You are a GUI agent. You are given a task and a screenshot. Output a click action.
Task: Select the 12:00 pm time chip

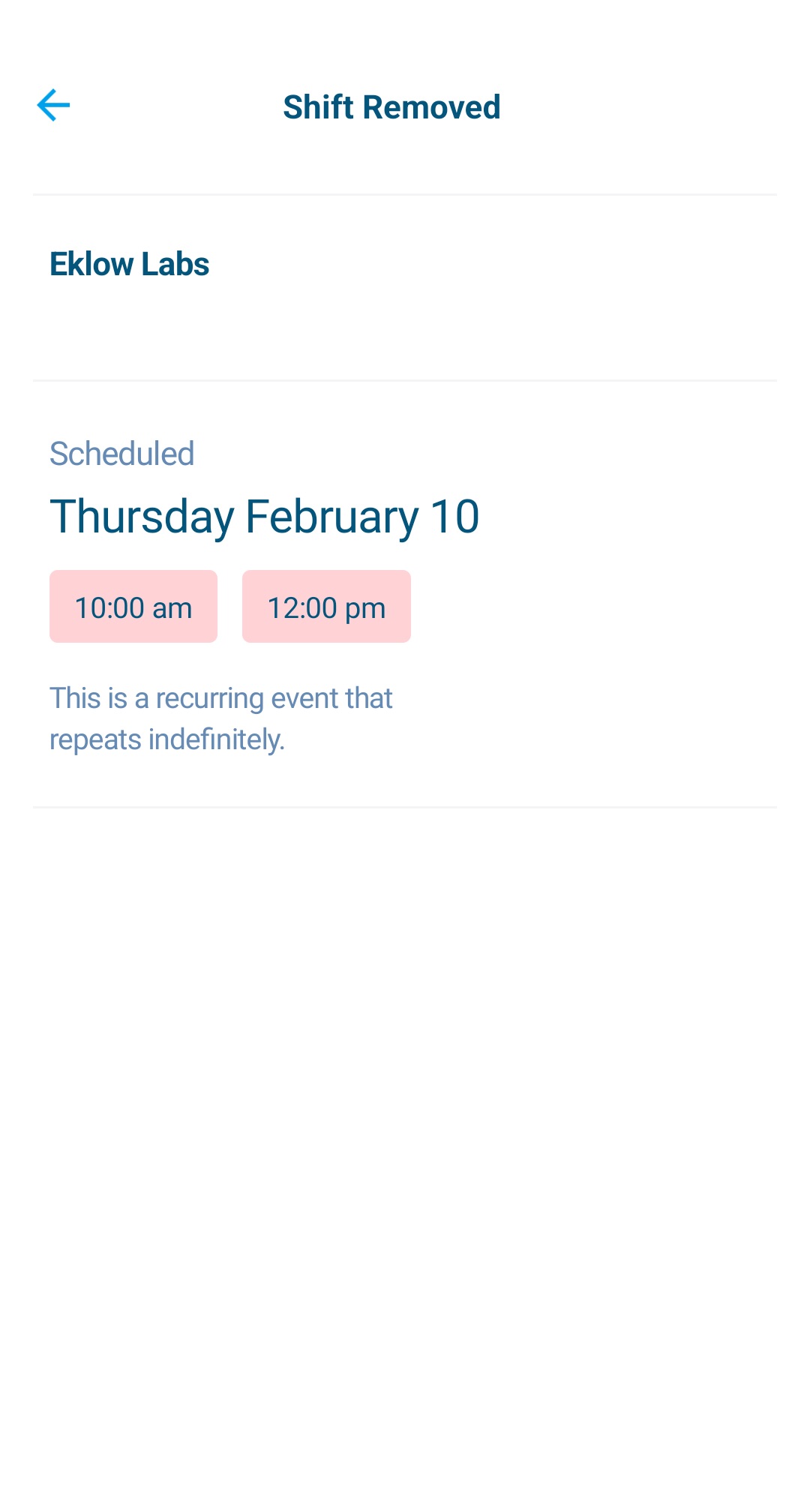click(x=325, y=606)
